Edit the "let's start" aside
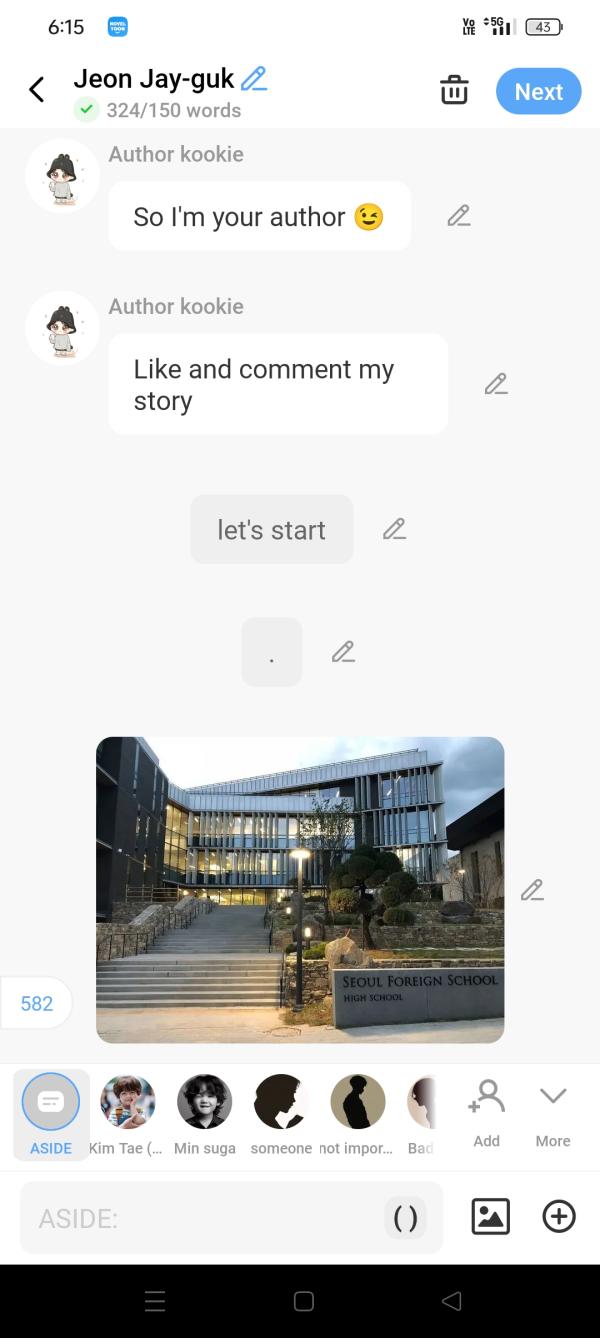600x1338 pixels. 395,529
